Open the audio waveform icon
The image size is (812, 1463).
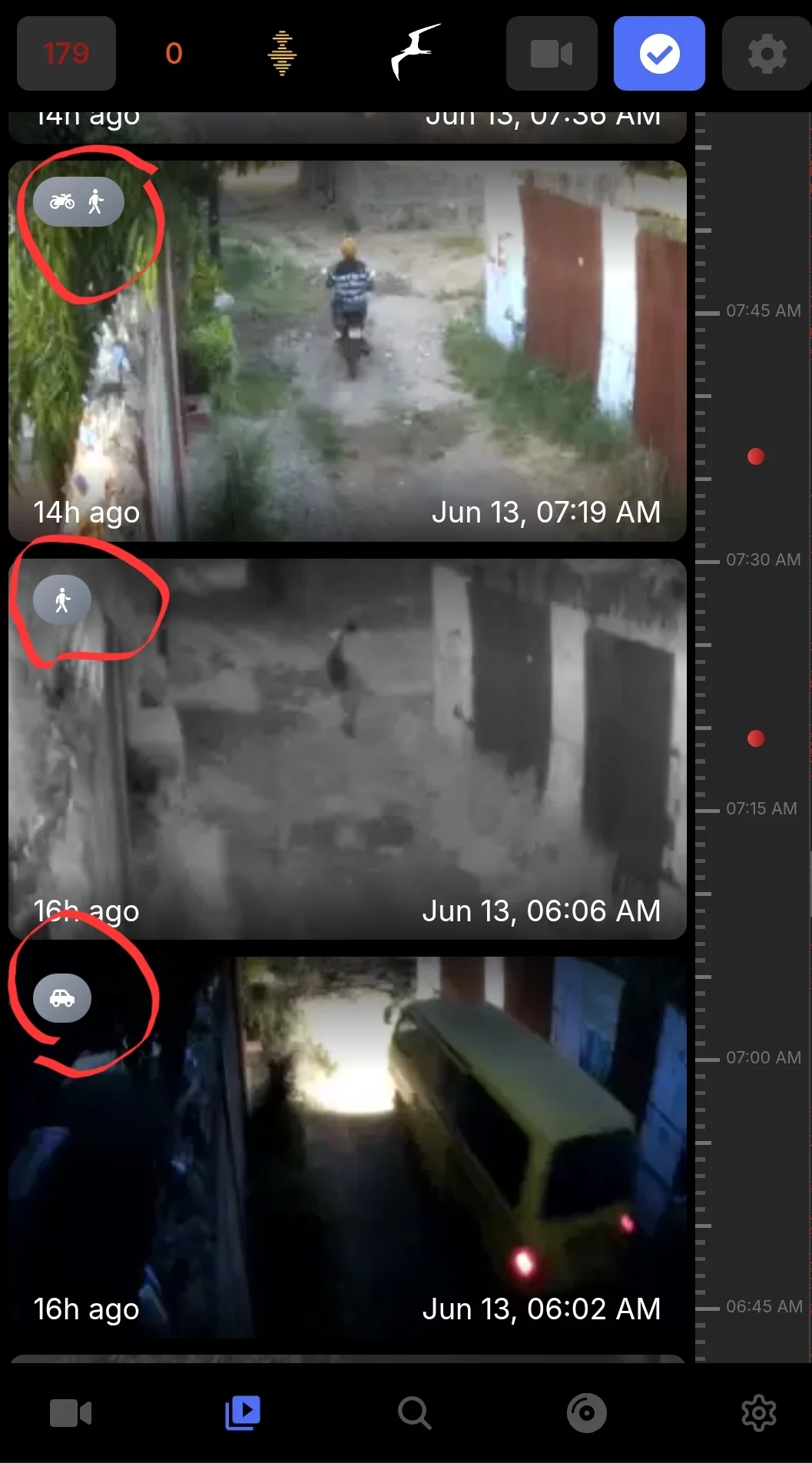click(282, 53)
